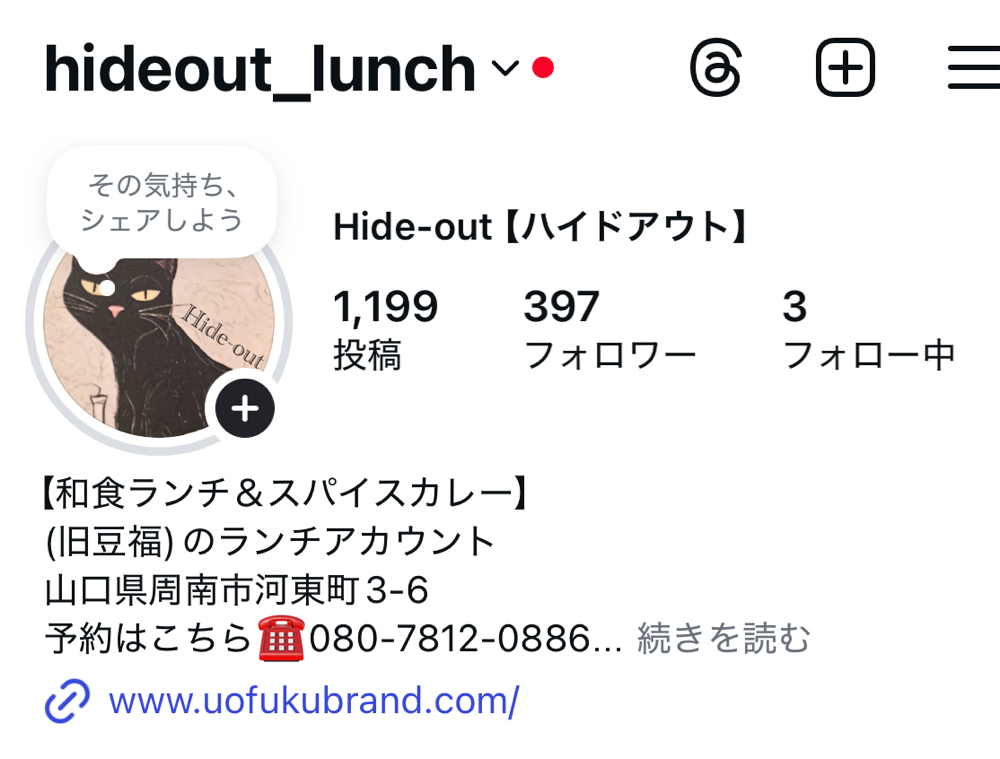Open the 3 フォロー中 list
The width and height of the screenshot is (1000, 759).
[x=868, y=328]
